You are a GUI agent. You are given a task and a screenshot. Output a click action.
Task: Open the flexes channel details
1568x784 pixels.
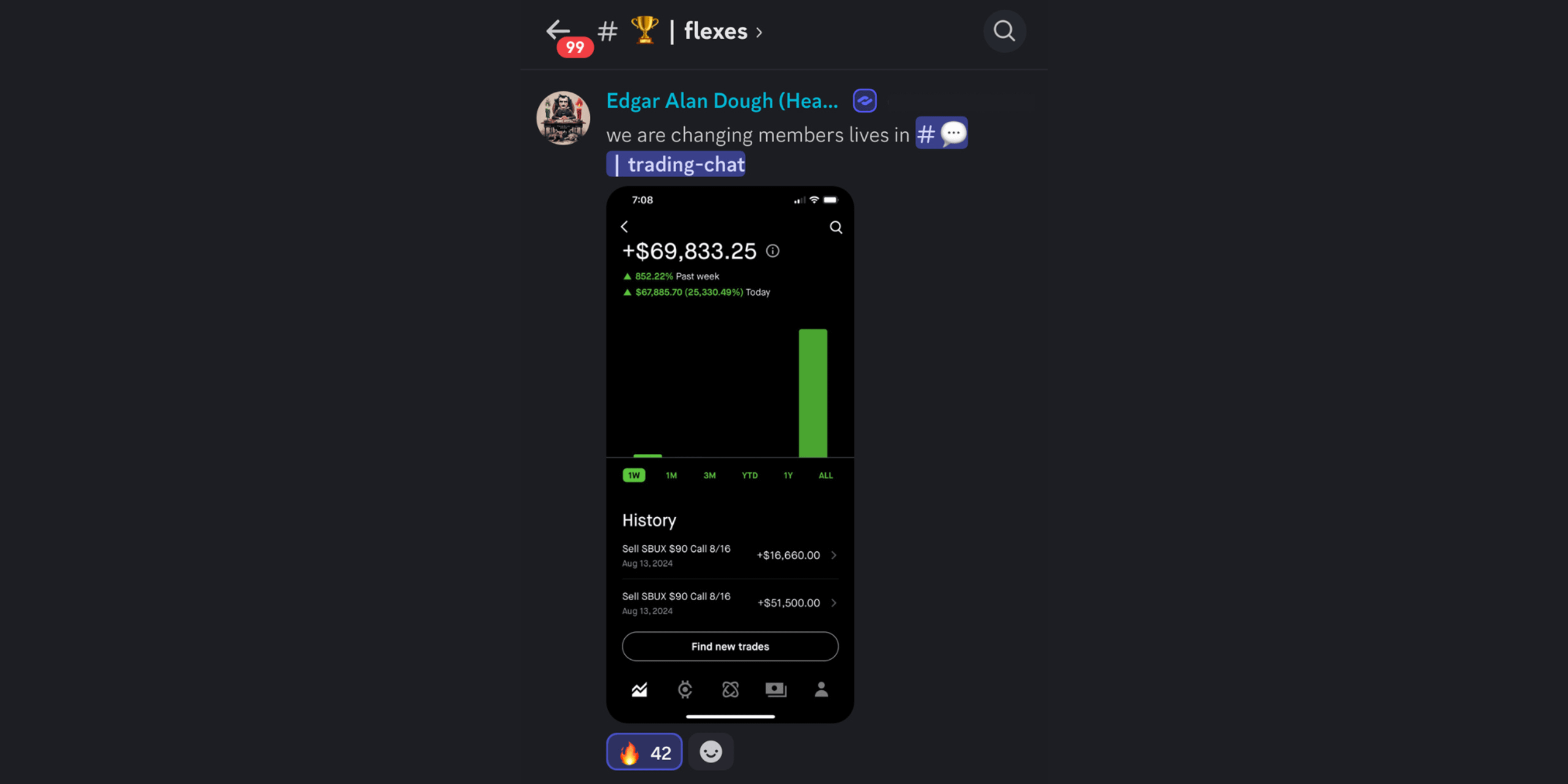715,31
